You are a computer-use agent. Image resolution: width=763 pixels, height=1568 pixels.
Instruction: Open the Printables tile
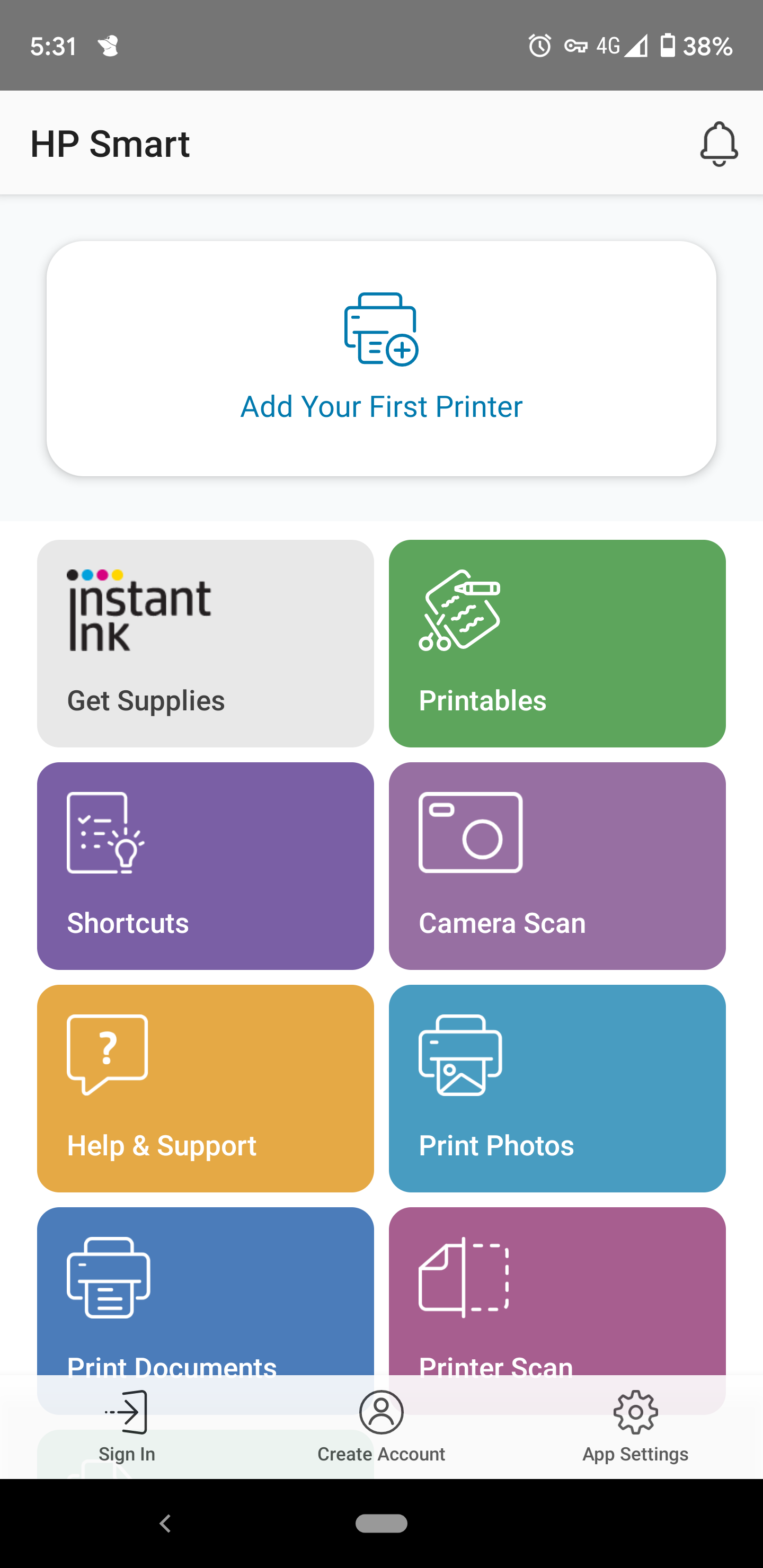pos(557,644)
